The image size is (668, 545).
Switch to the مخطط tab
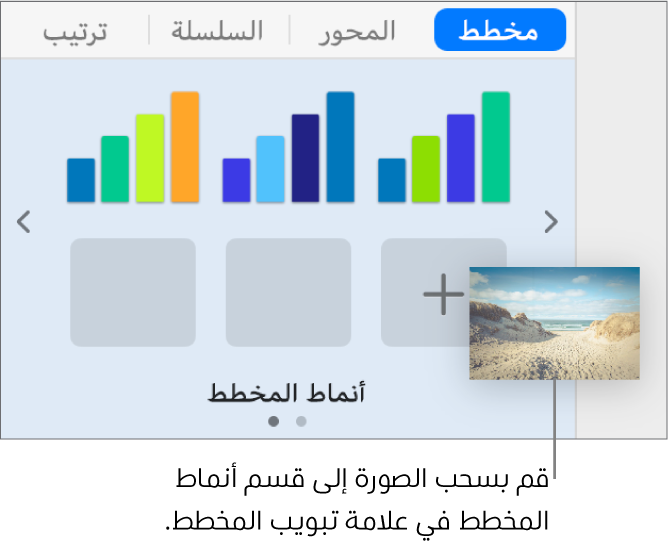(x=500, y=31)
